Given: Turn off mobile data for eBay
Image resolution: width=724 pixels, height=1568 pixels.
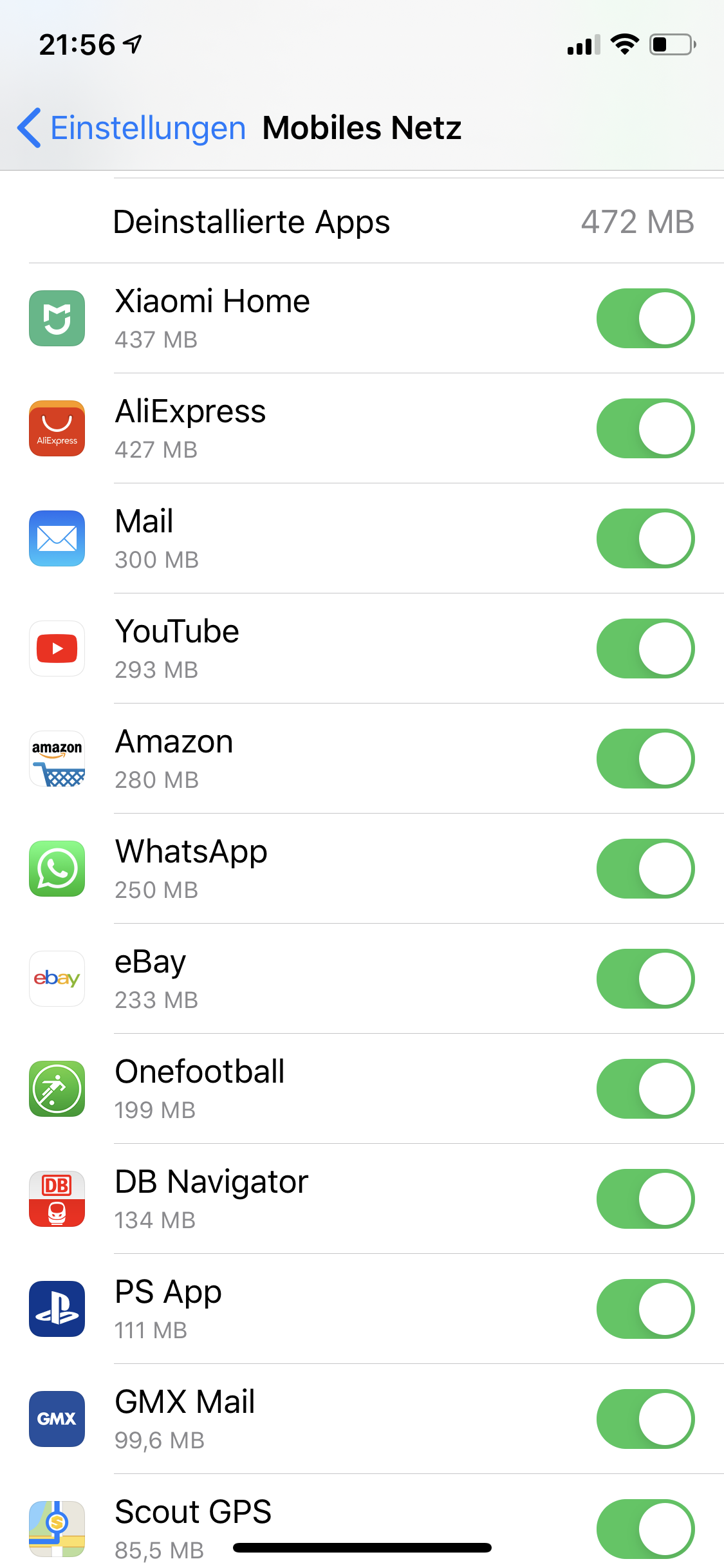Looking at the screenshot, I should point(645,978).
